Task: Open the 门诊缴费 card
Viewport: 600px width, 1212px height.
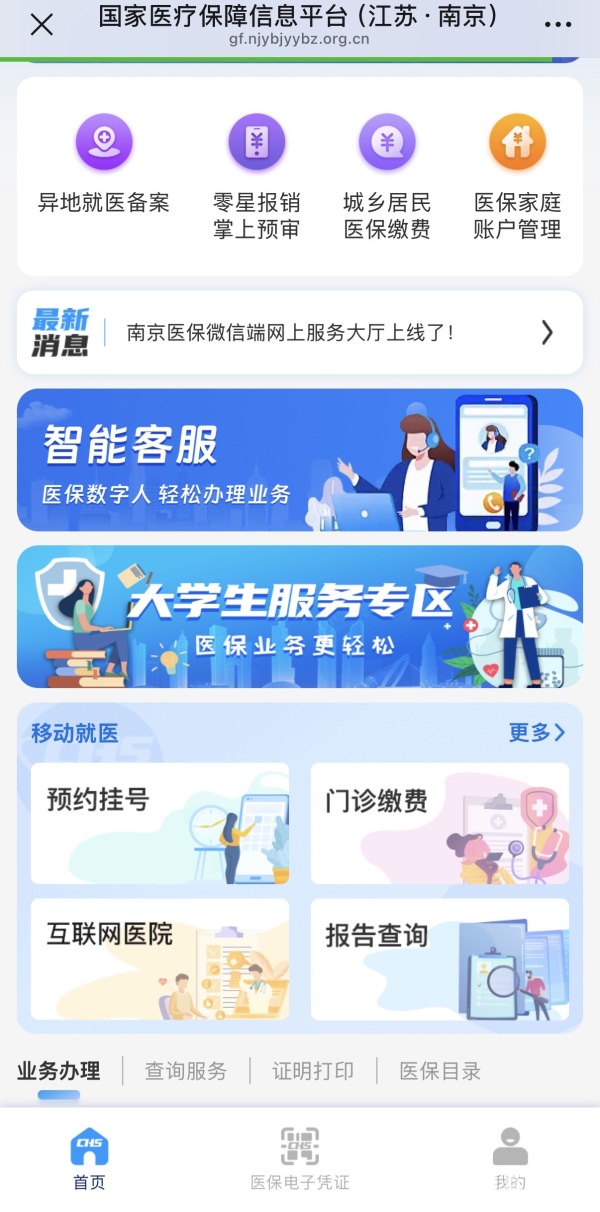Action: point(440,823)
